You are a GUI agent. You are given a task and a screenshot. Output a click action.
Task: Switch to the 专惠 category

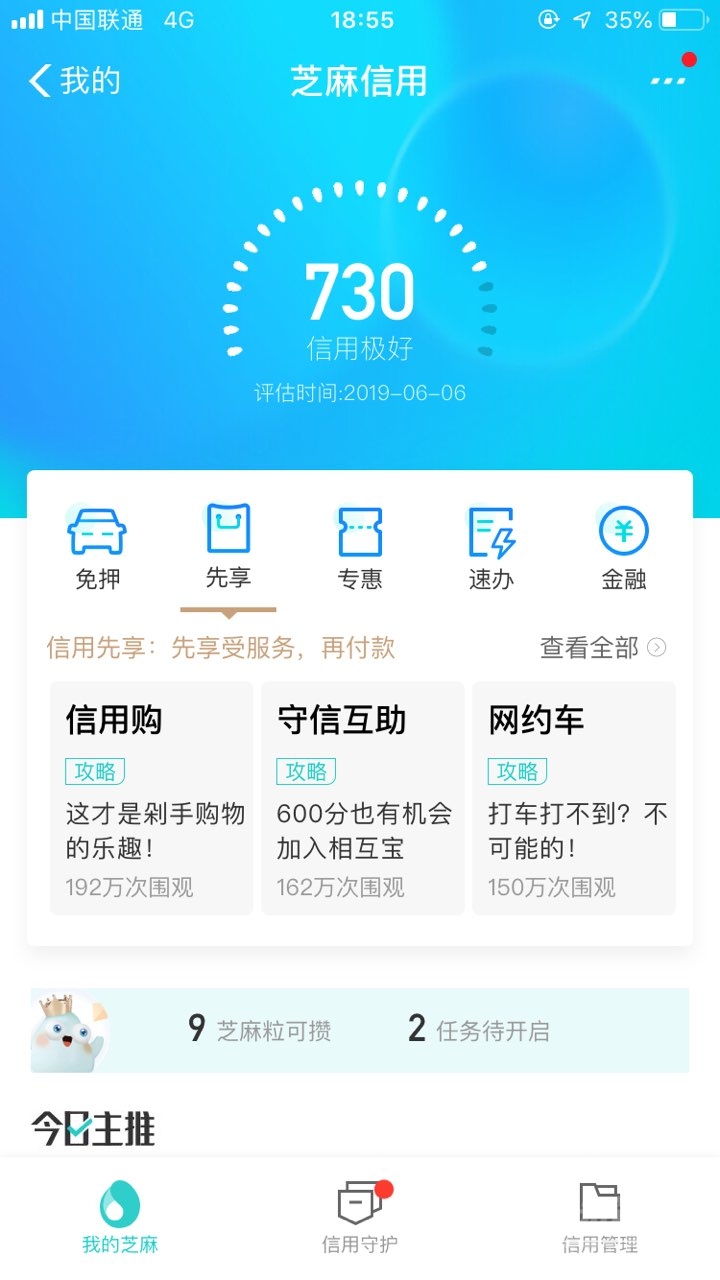point(360,548)
